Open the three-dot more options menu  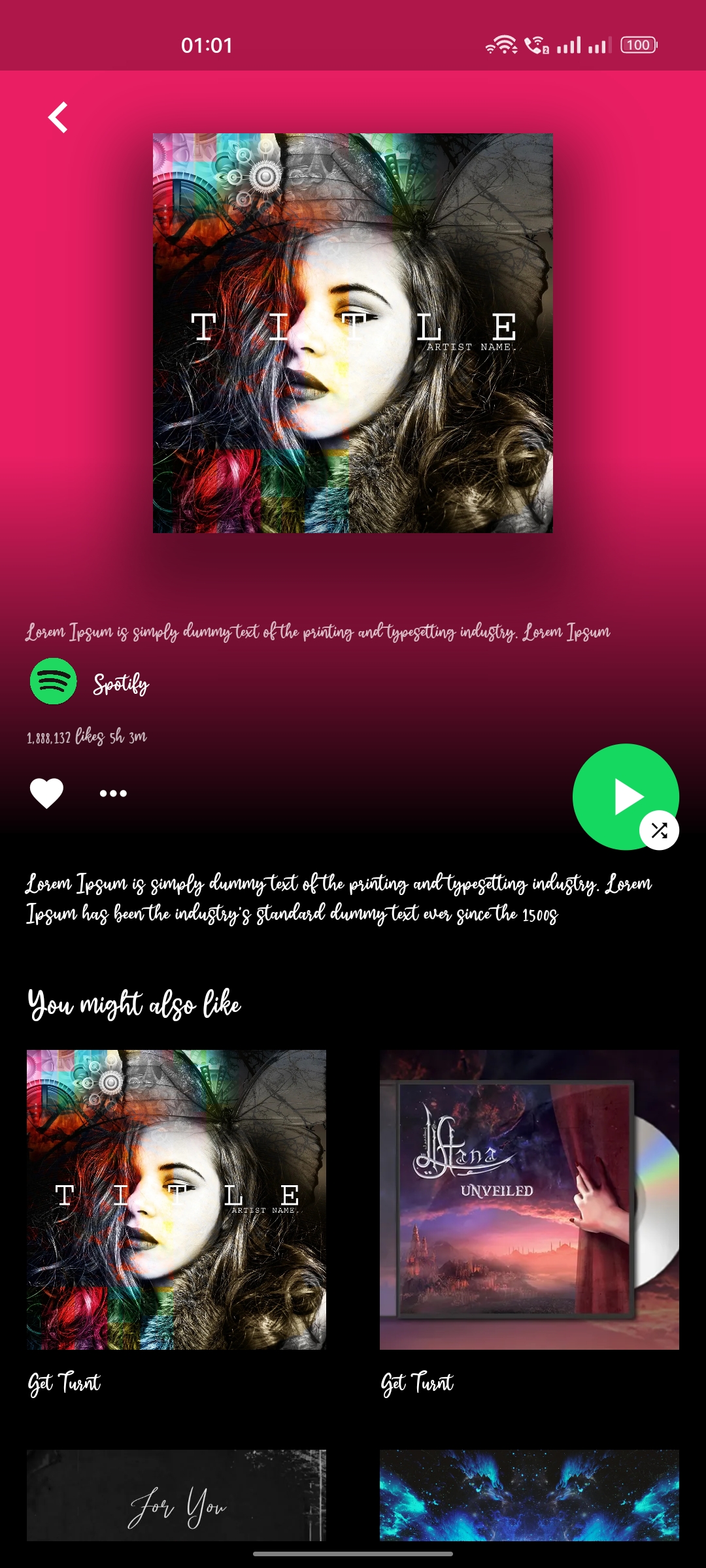coord(113,793)
